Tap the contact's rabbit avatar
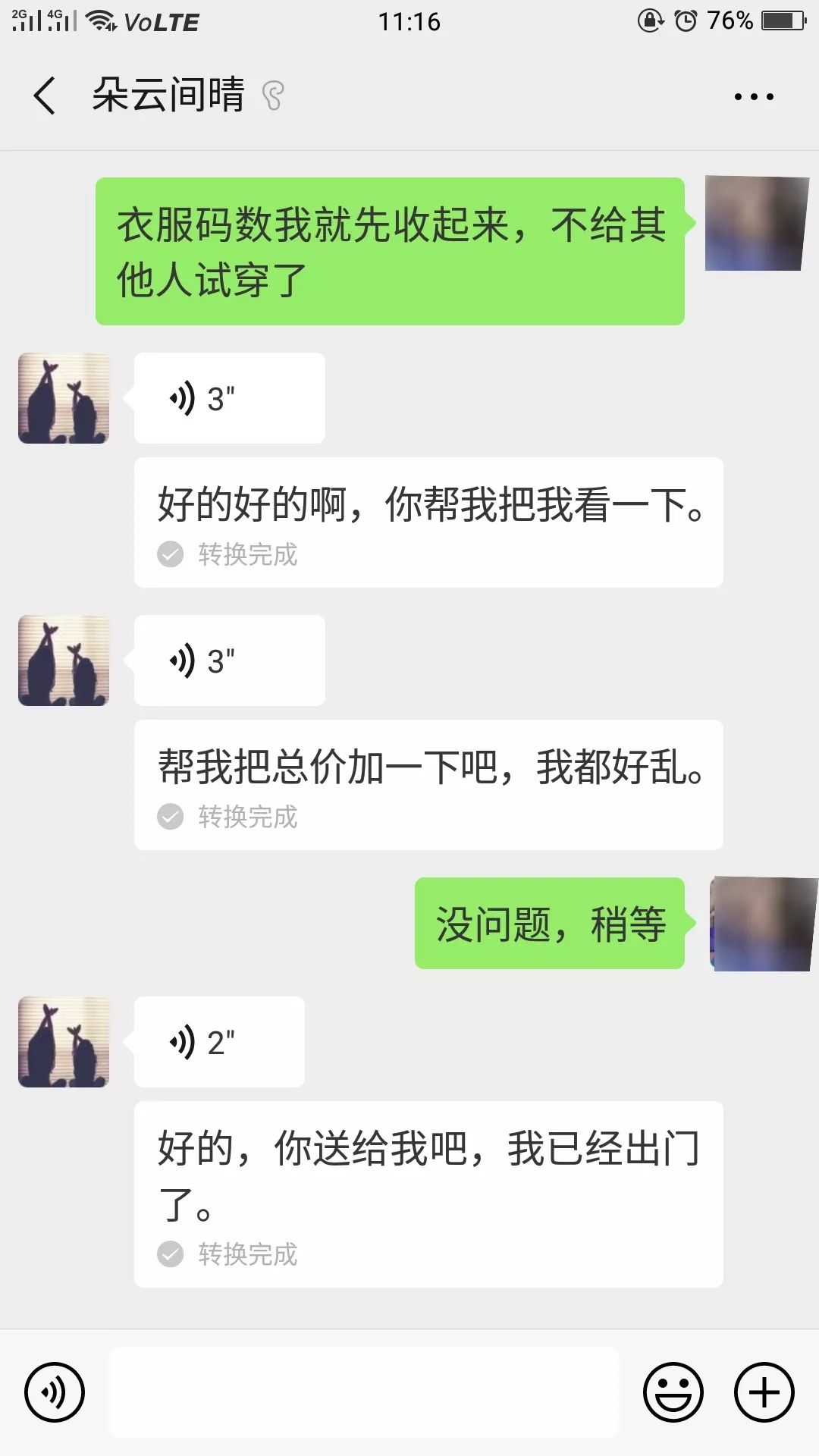Screen dimensions: 819x1456 [64, 397]
